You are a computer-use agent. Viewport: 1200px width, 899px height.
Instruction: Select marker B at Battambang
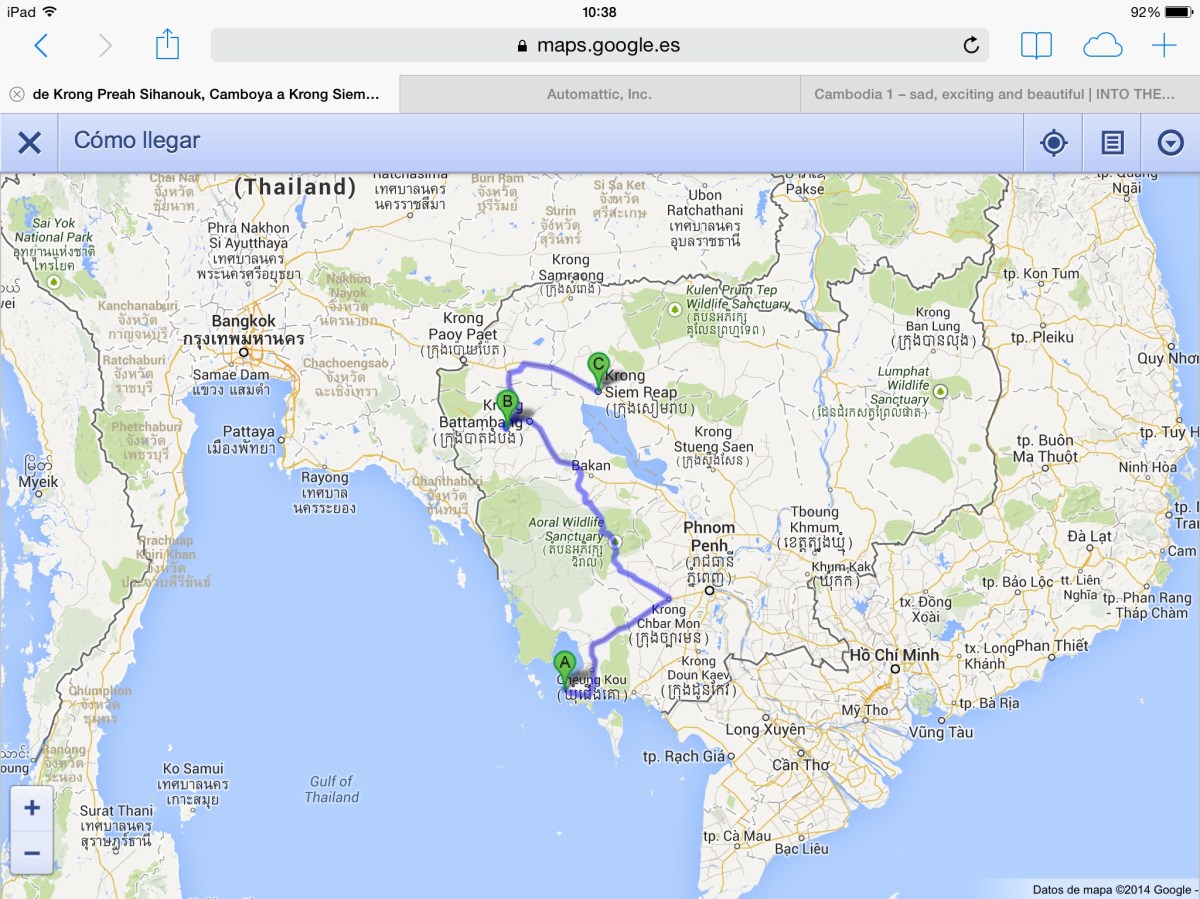click(507, 403)
